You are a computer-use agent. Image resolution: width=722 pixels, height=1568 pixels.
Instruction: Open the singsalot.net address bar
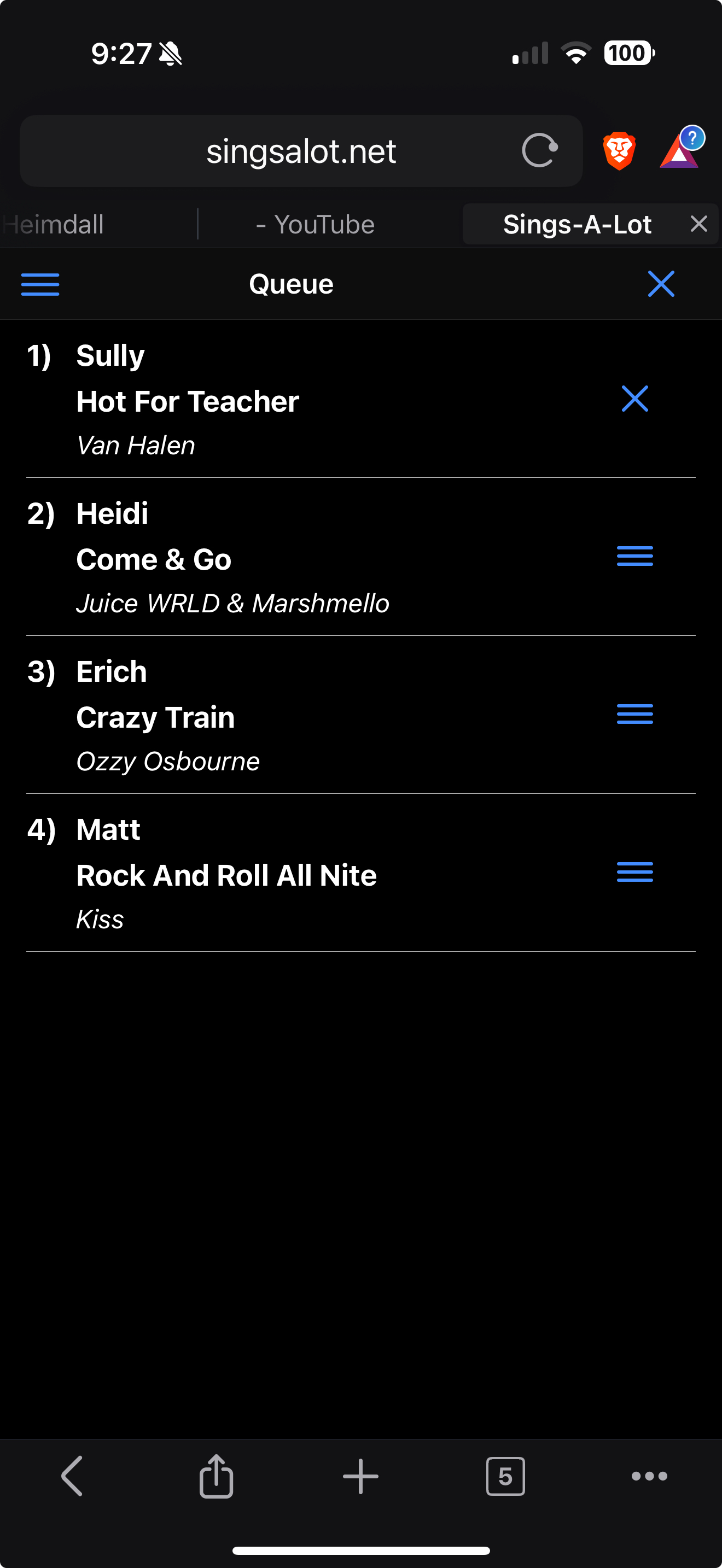tap(301, 151)
